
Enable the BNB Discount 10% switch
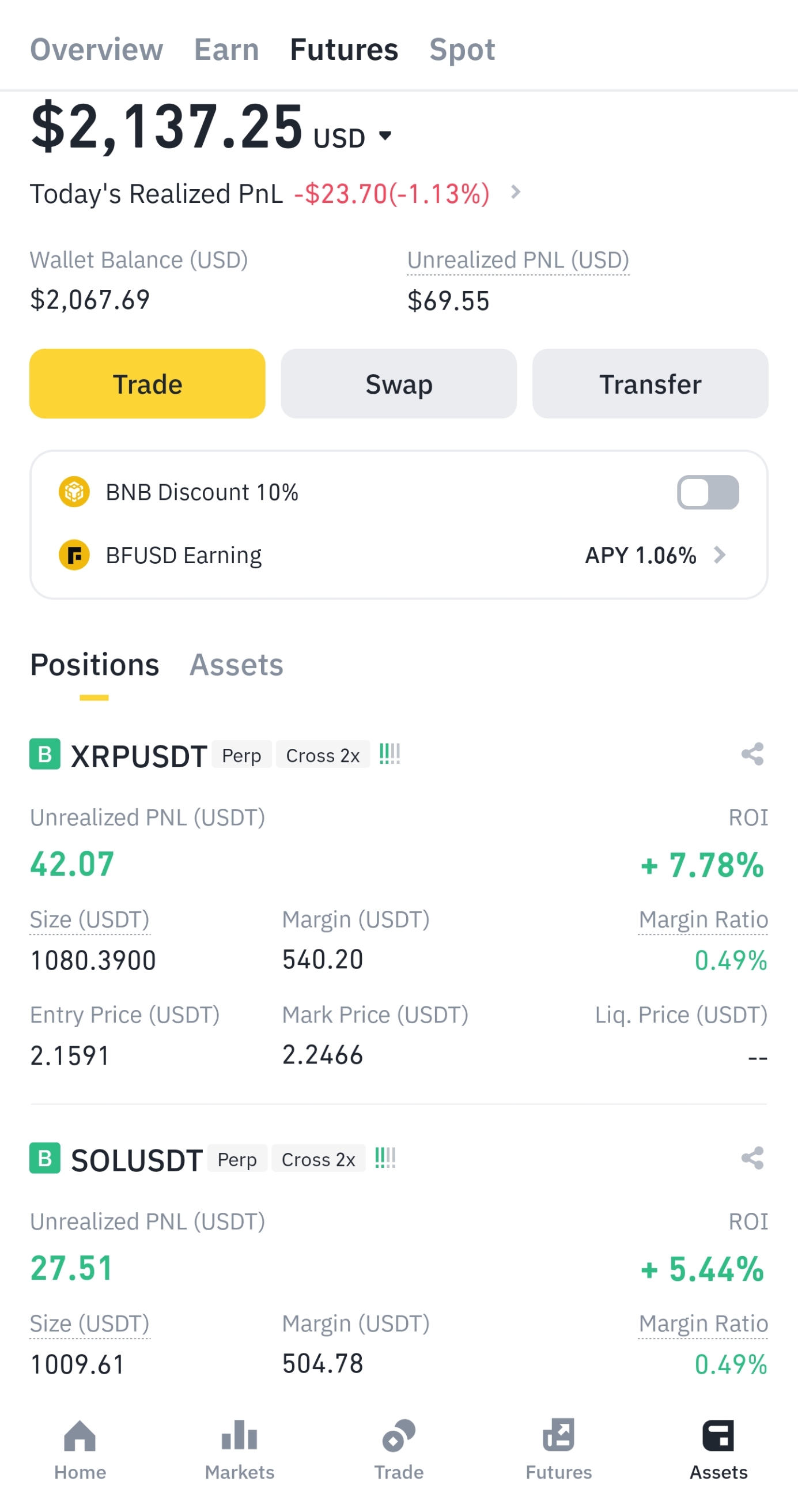point(708,492)
